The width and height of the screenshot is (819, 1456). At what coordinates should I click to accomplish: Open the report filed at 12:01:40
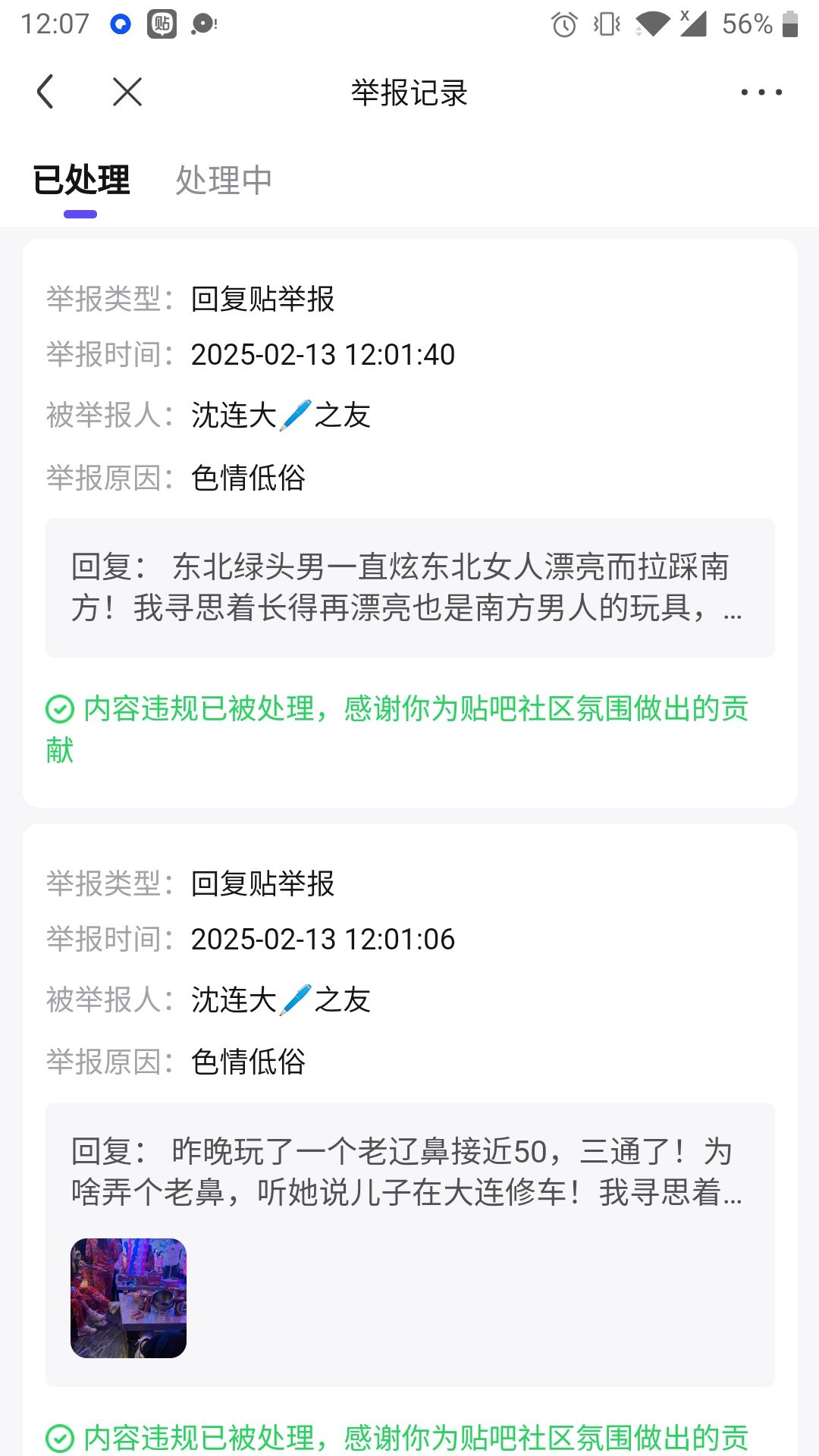[409, 523]
